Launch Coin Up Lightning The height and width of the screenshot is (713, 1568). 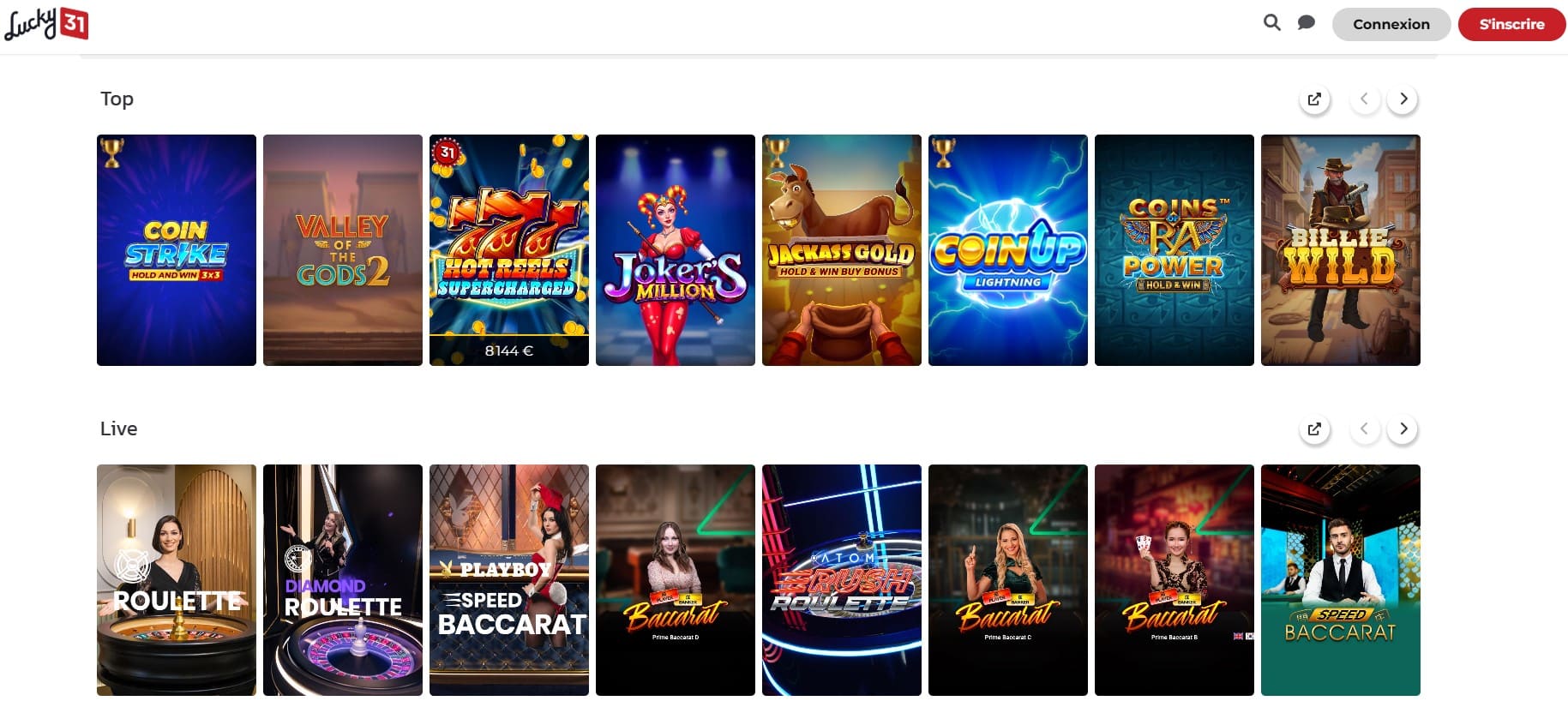(x=1008, y=250)
